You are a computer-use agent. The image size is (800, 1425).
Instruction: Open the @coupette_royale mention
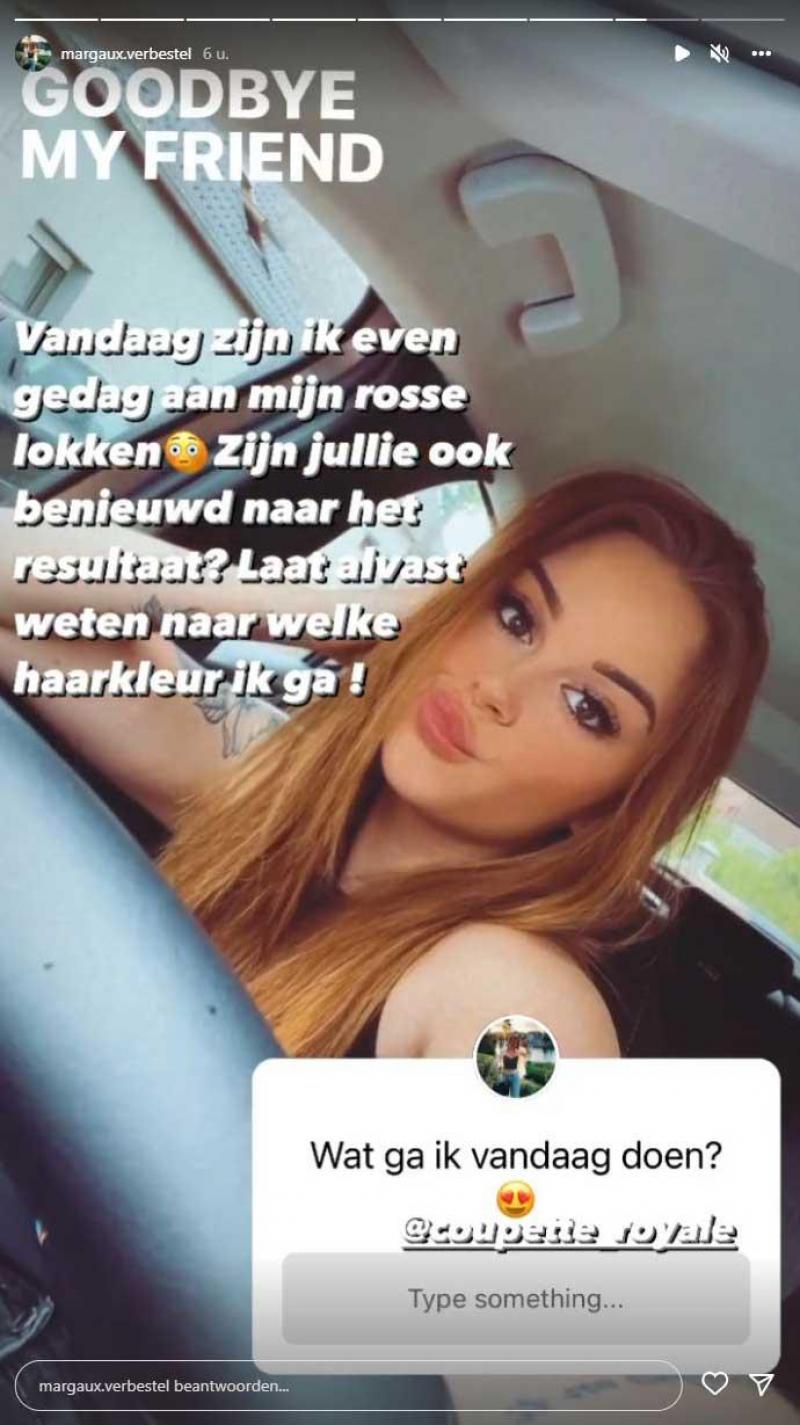[569, 1231]
